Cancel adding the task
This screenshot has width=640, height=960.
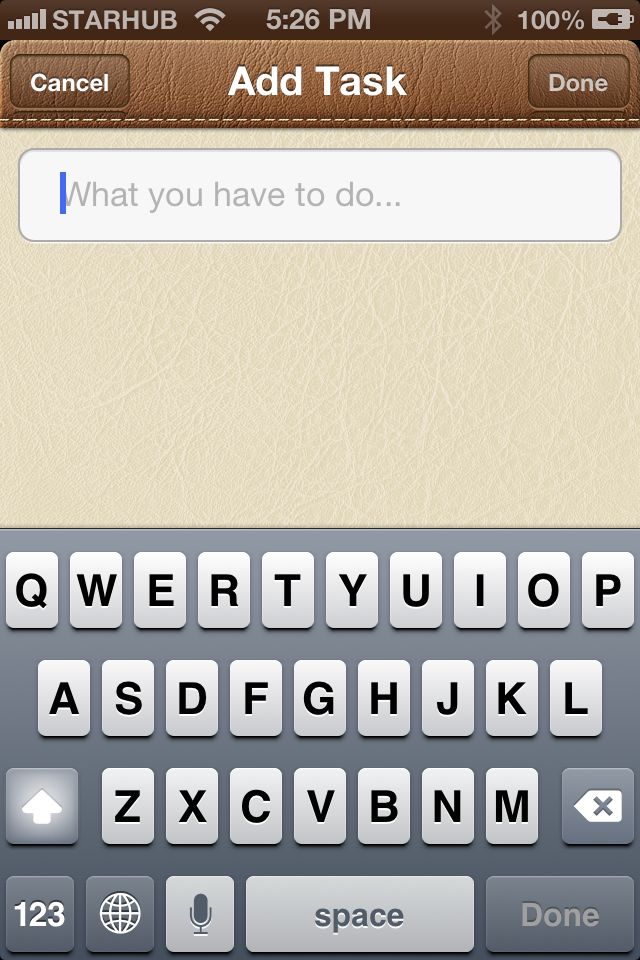pyautogui.click(x=69, y=83)
